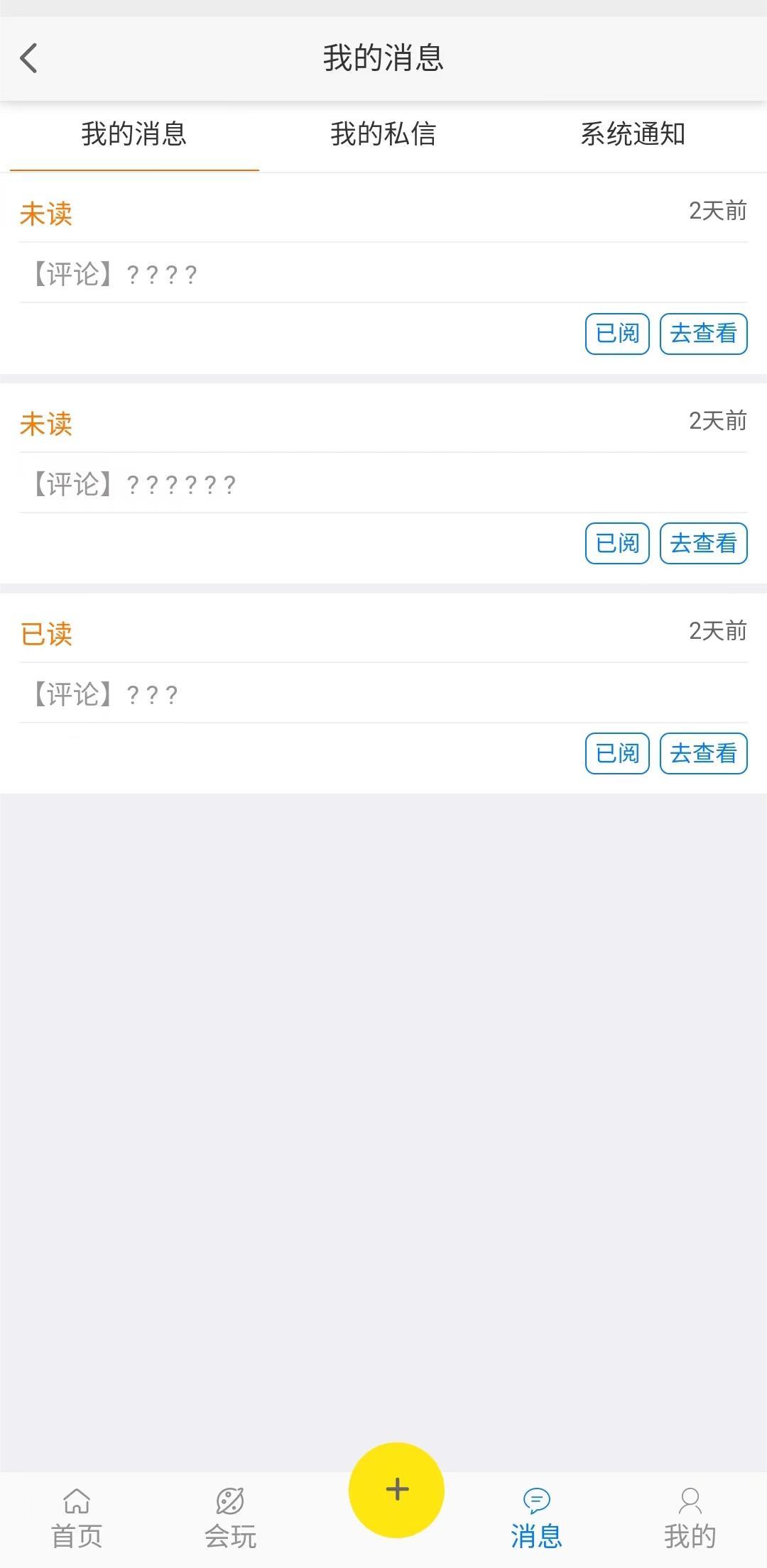Mark the four-question-mark comment as 已阅
767x1568 pixels.
click(x=617, y=334)
